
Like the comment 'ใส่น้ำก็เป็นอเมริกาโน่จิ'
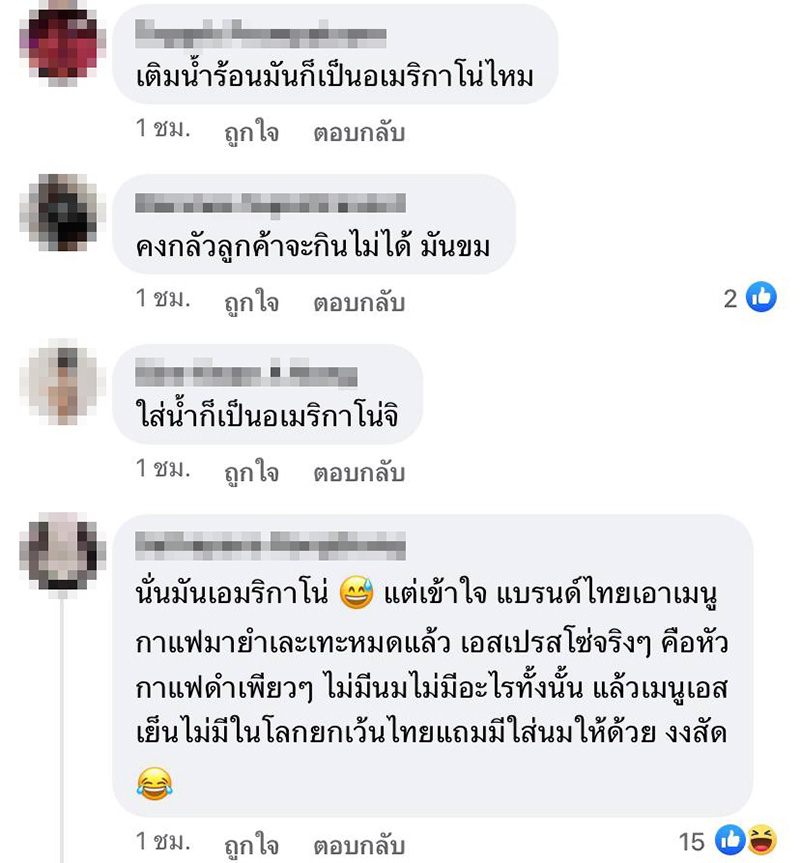point(251,470)
